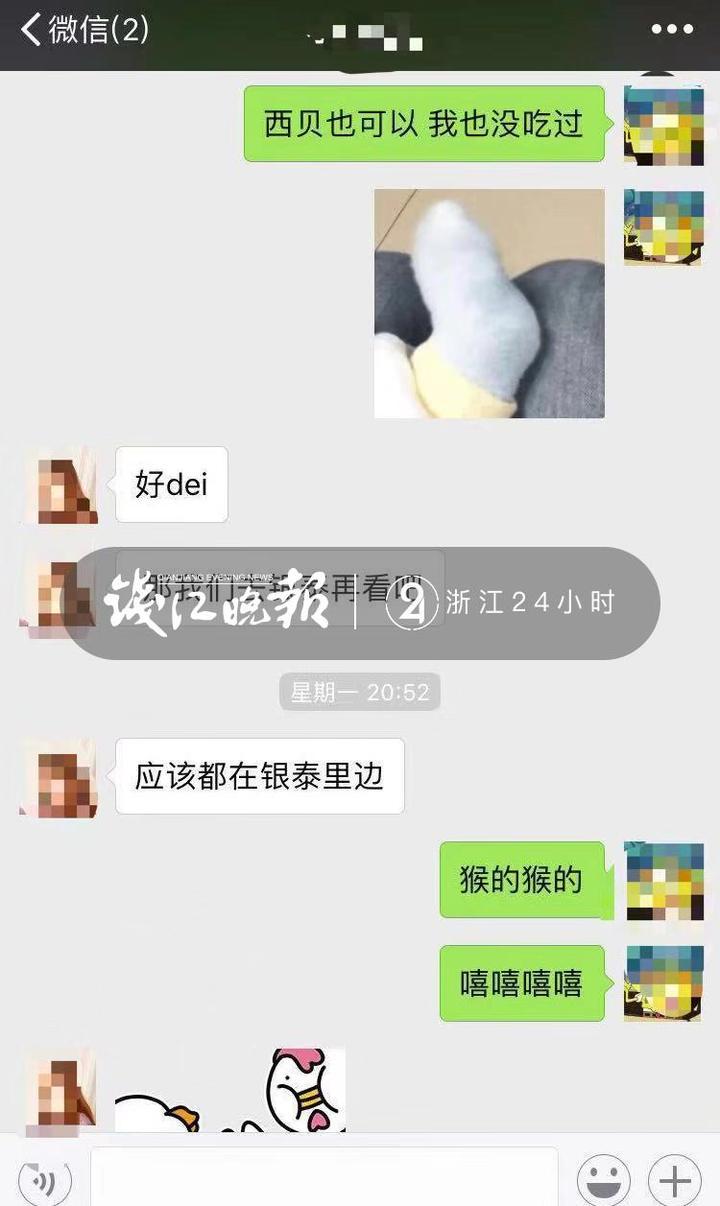Switch to voice message input

[x=45, y=1181]
